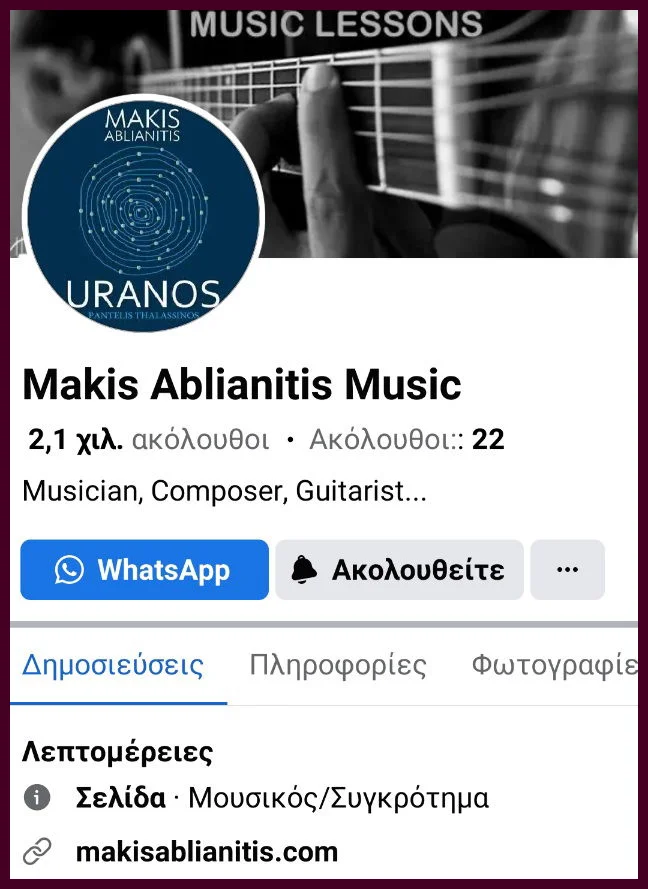Switch to the Δημοσιεύσεις tab
Viewport: 648px width, 889px height.
tap(113, 665)
